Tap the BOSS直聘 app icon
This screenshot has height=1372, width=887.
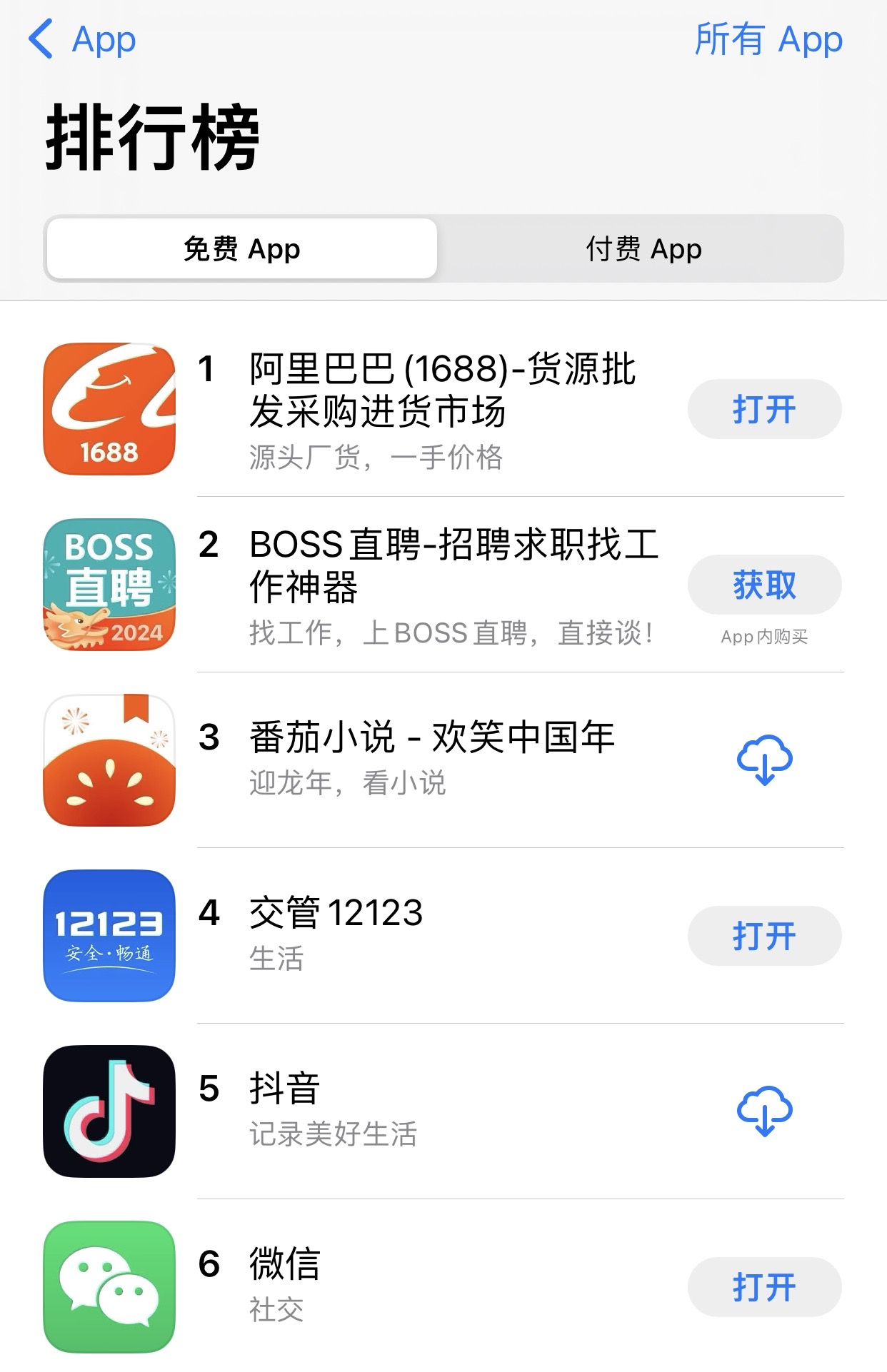(108, 585)
